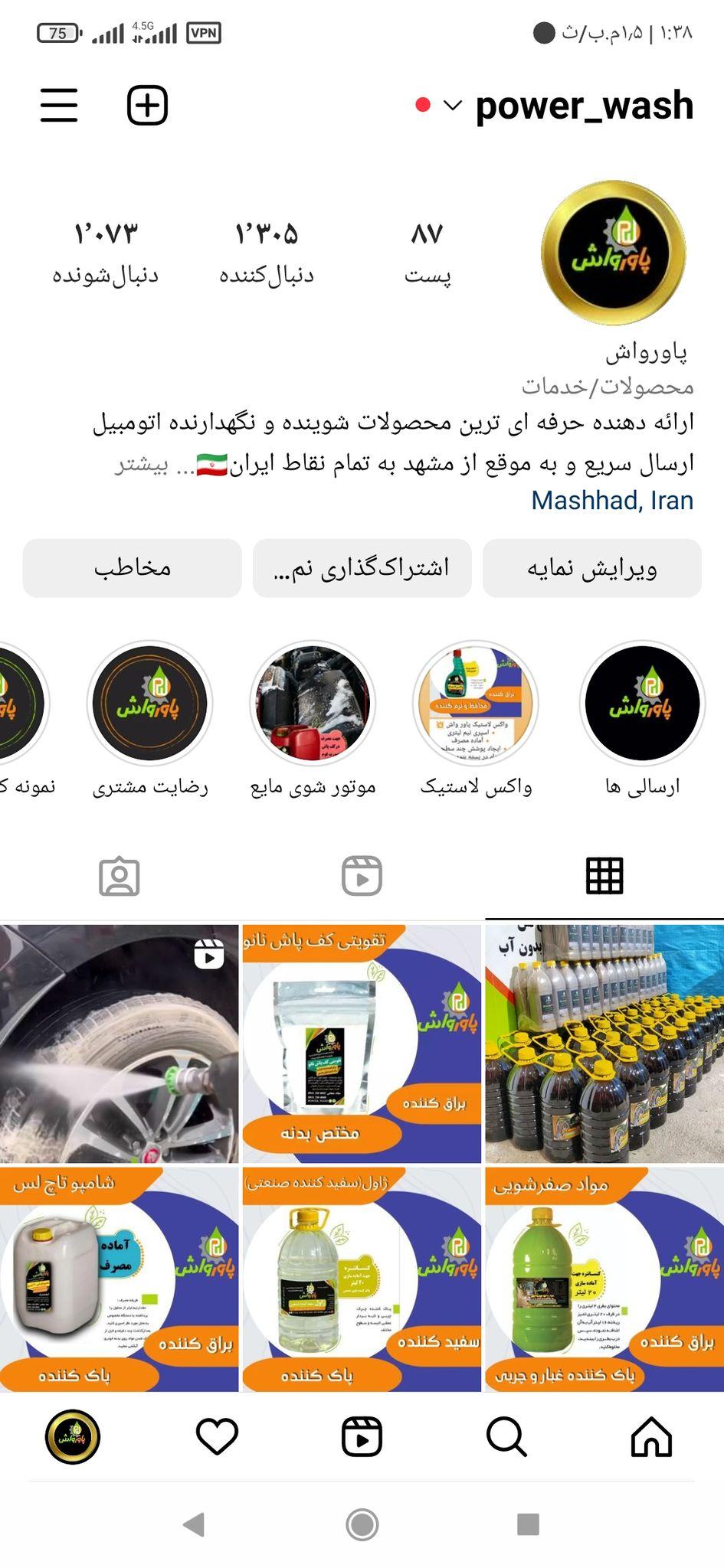Tap the مخاطب contact button
The width and height of the screenshot is (724, 1568).
(132, 568)
